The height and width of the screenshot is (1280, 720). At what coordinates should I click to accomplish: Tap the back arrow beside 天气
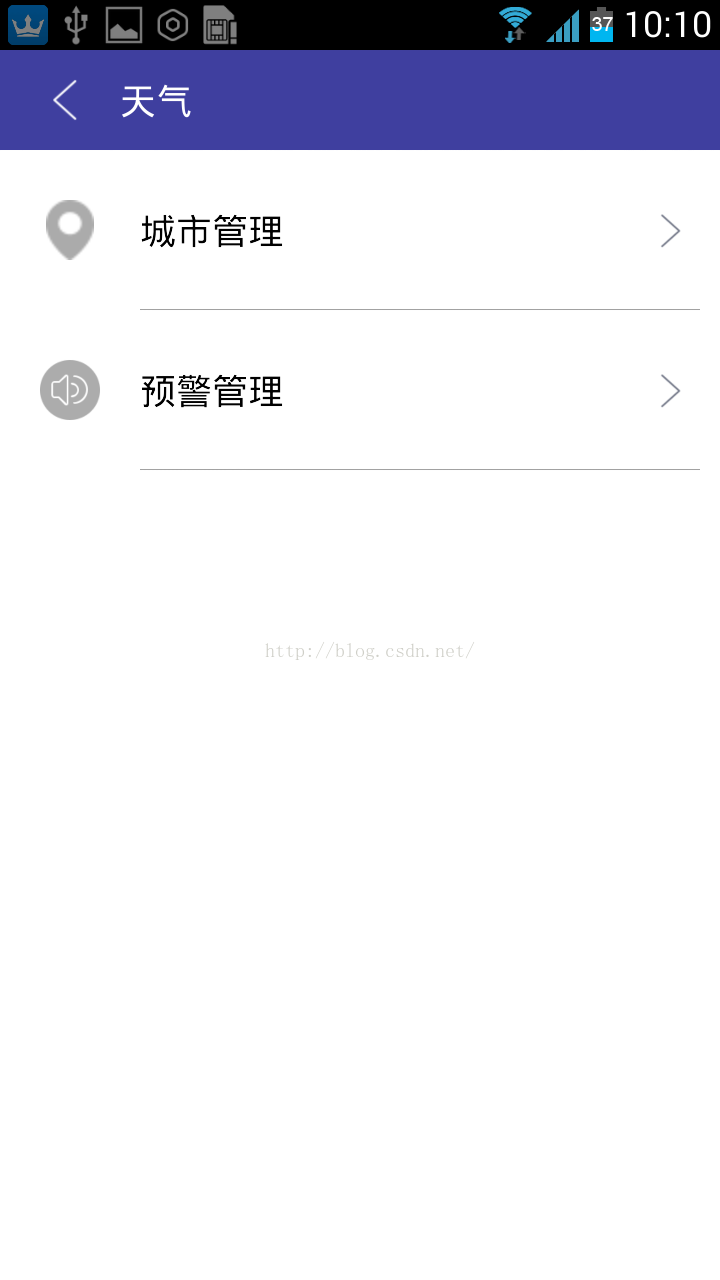pyautogui.click(x=65, y=101)
